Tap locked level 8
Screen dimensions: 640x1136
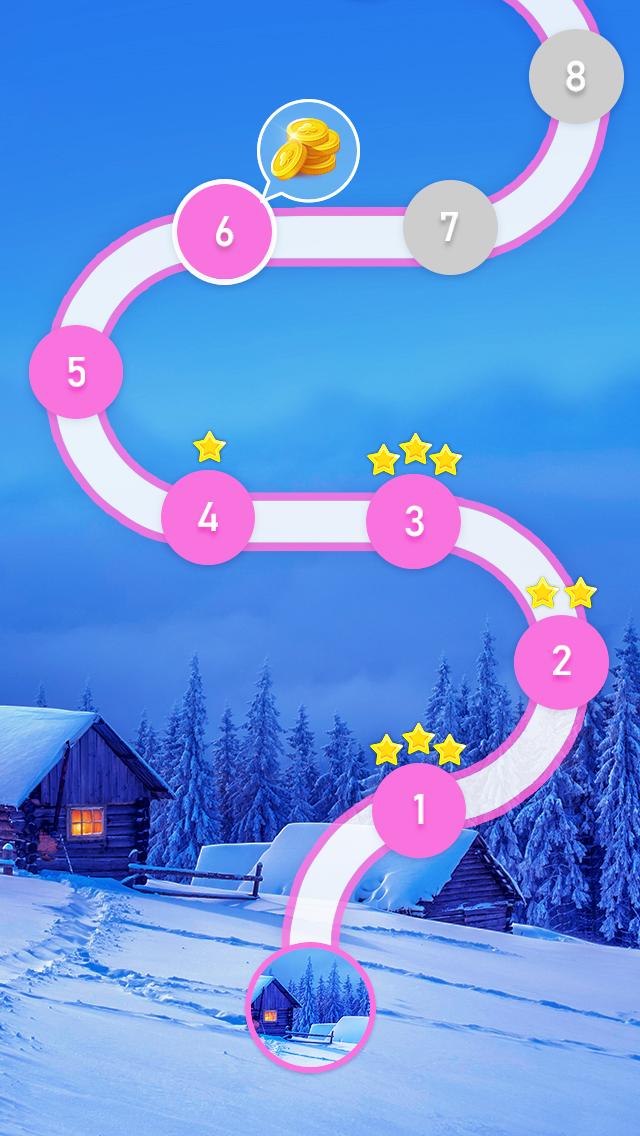point(575,76)
